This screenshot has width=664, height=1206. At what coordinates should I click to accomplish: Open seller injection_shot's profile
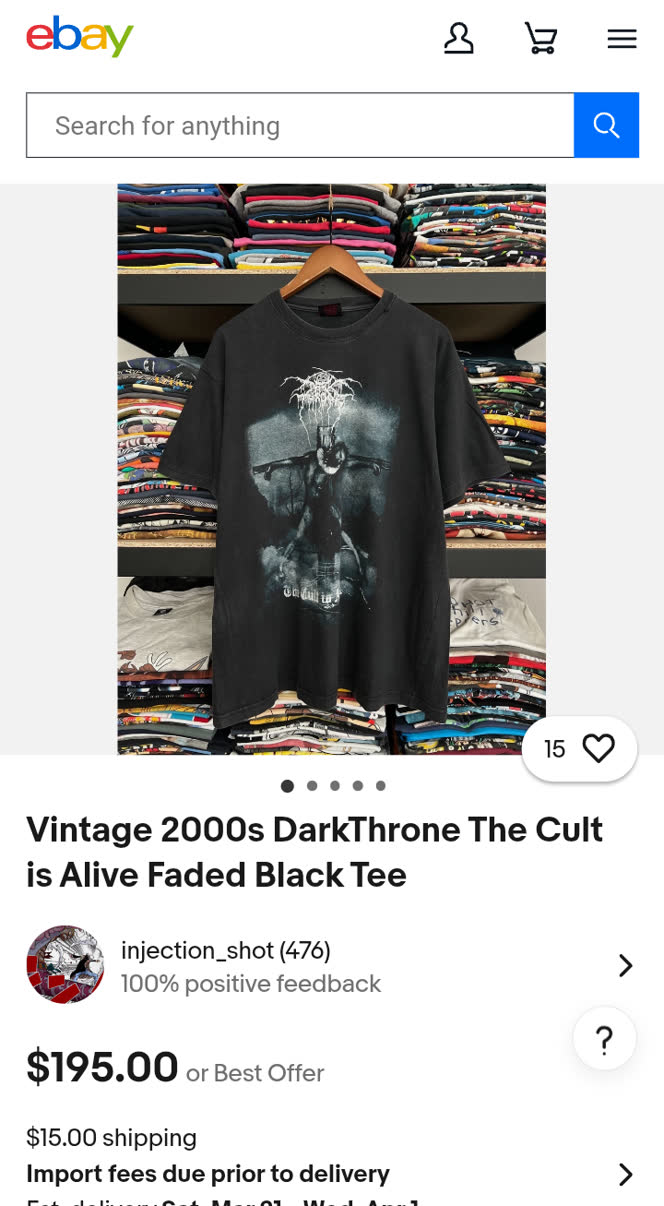coord(330,965)
